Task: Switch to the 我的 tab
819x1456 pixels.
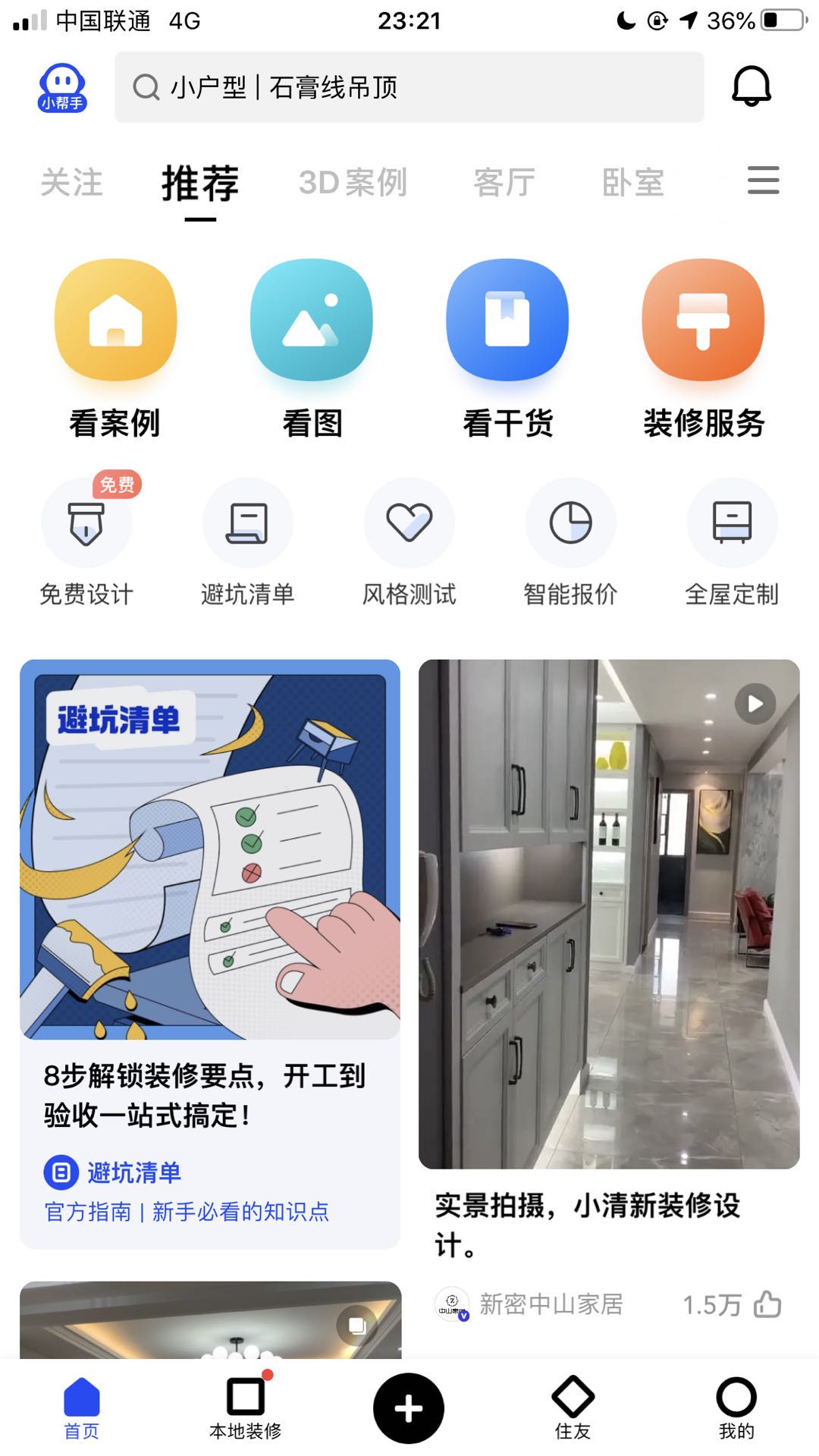Action: (736, 1407)
